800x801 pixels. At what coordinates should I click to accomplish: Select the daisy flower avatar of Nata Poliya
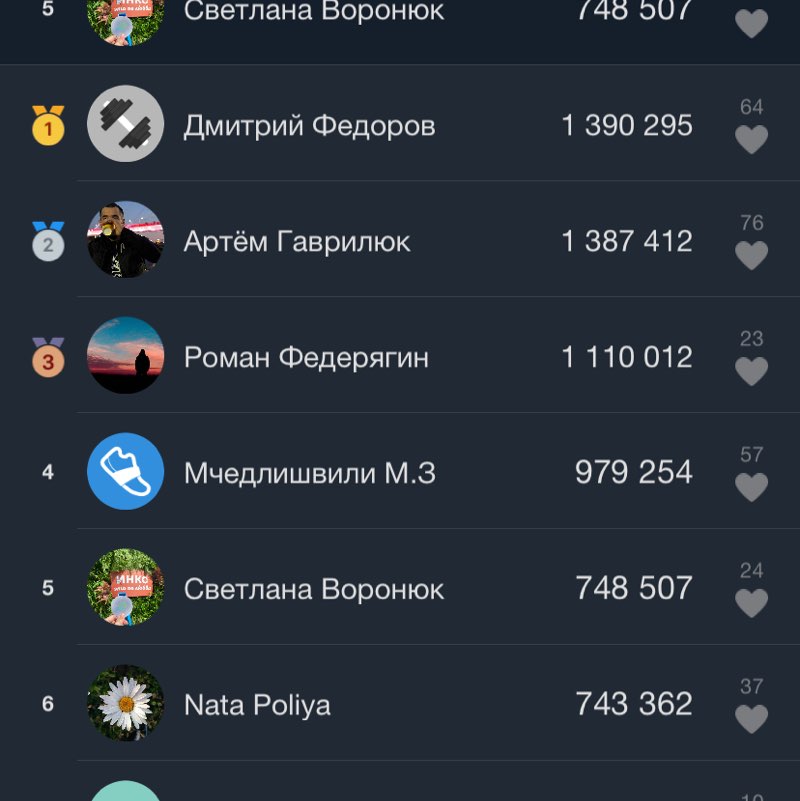pos(125,704)
